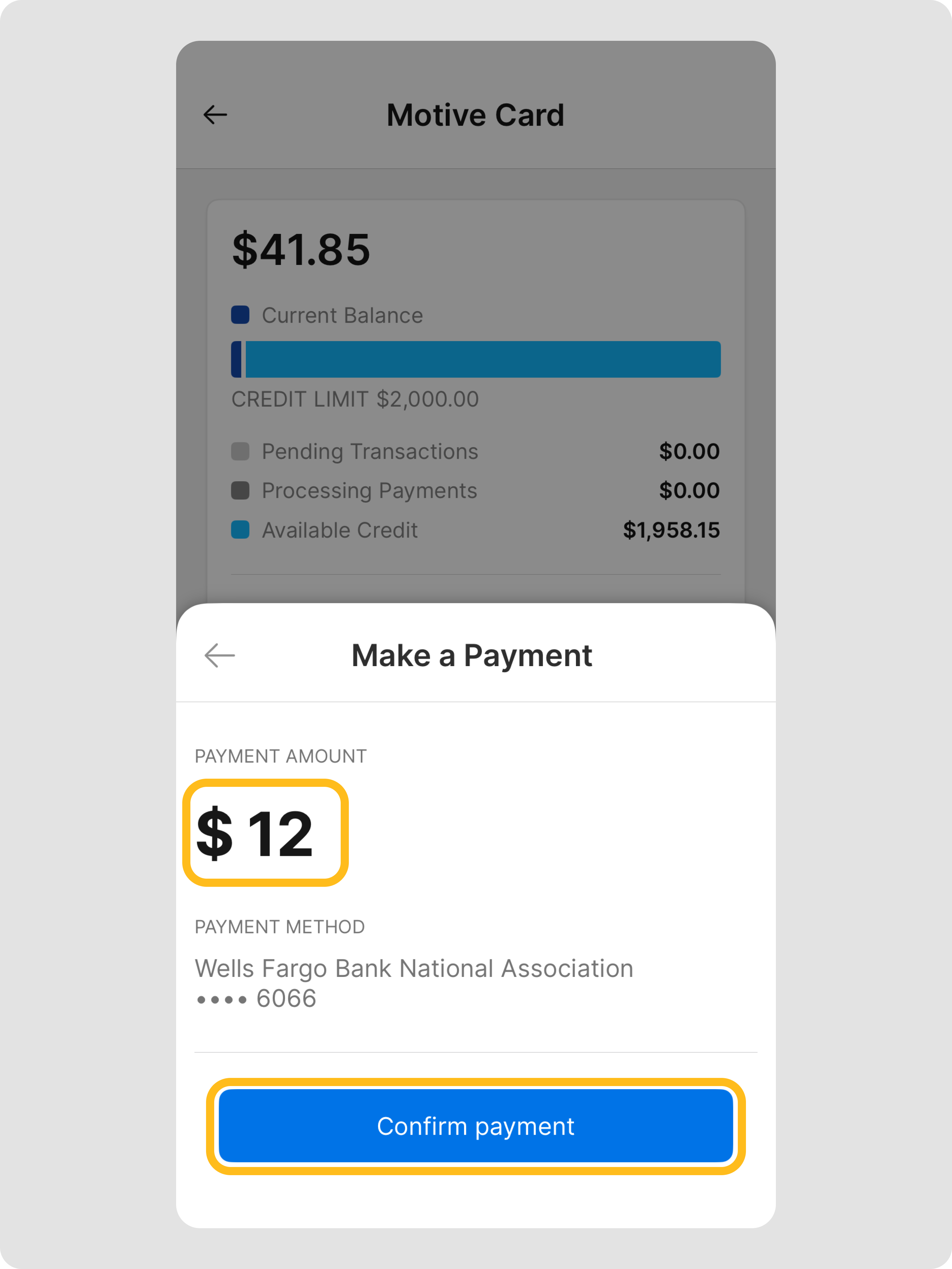This screenshot has height=1269, width=952.
Task: Go back from Make a Payment sheet
Action: (220, 655)
